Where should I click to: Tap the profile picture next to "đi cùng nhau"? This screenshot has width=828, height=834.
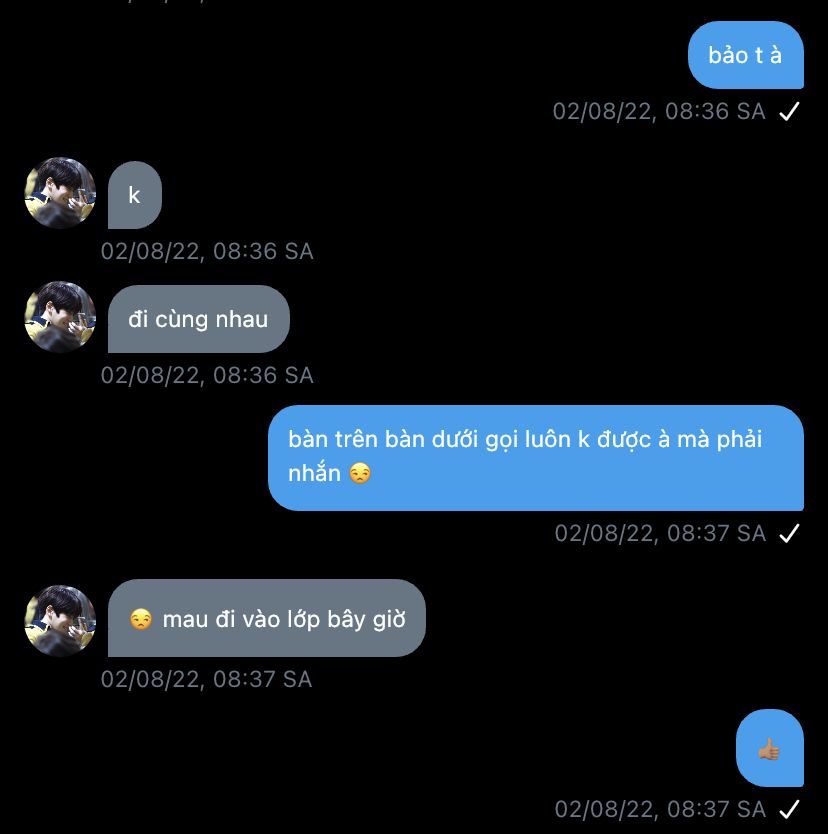pyautogui.click(x=60, y=317)
